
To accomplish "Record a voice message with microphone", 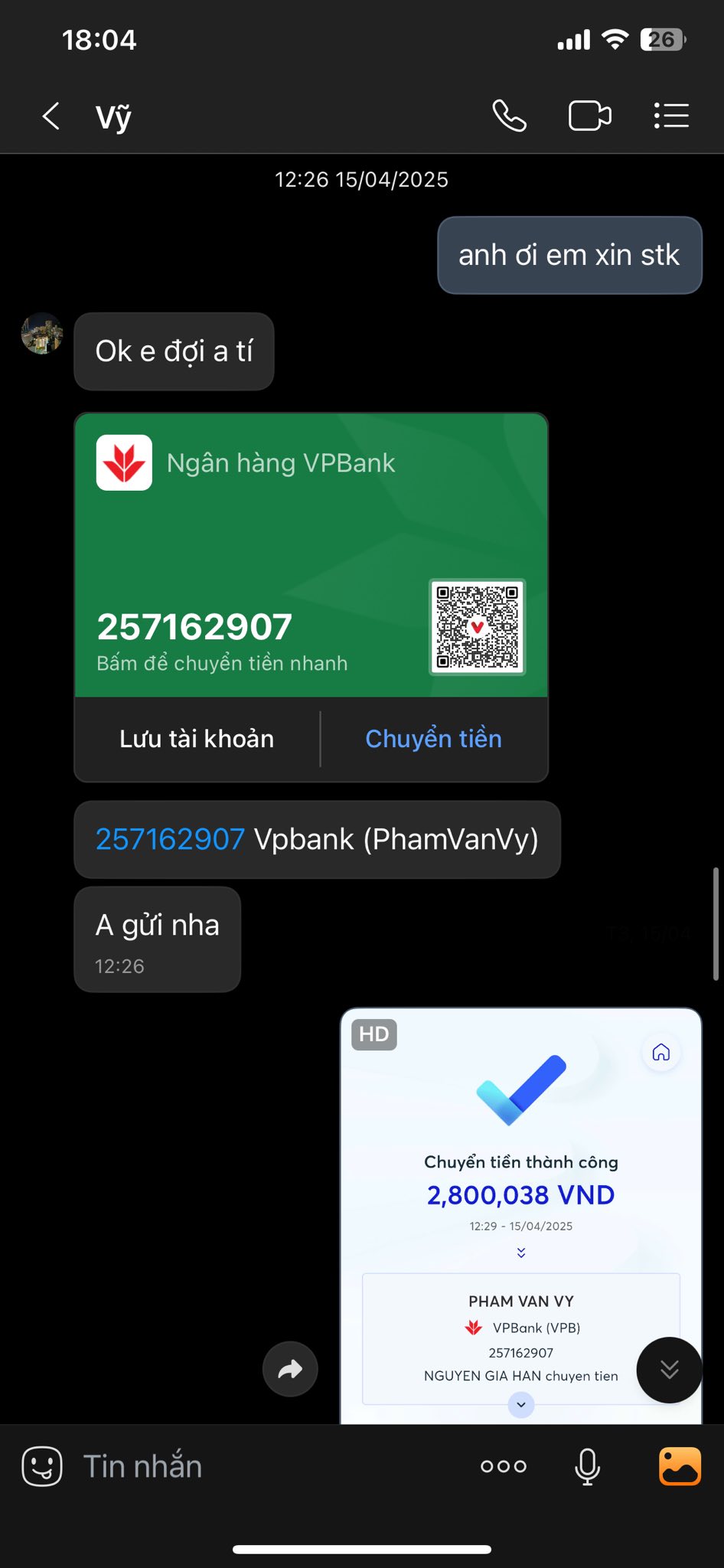I will click(587, 1466).
